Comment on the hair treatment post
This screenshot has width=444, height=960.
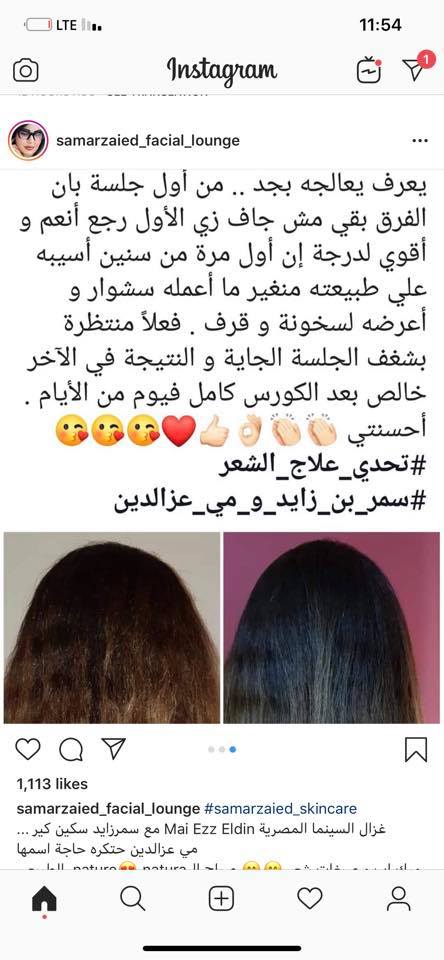coord(71,749)
